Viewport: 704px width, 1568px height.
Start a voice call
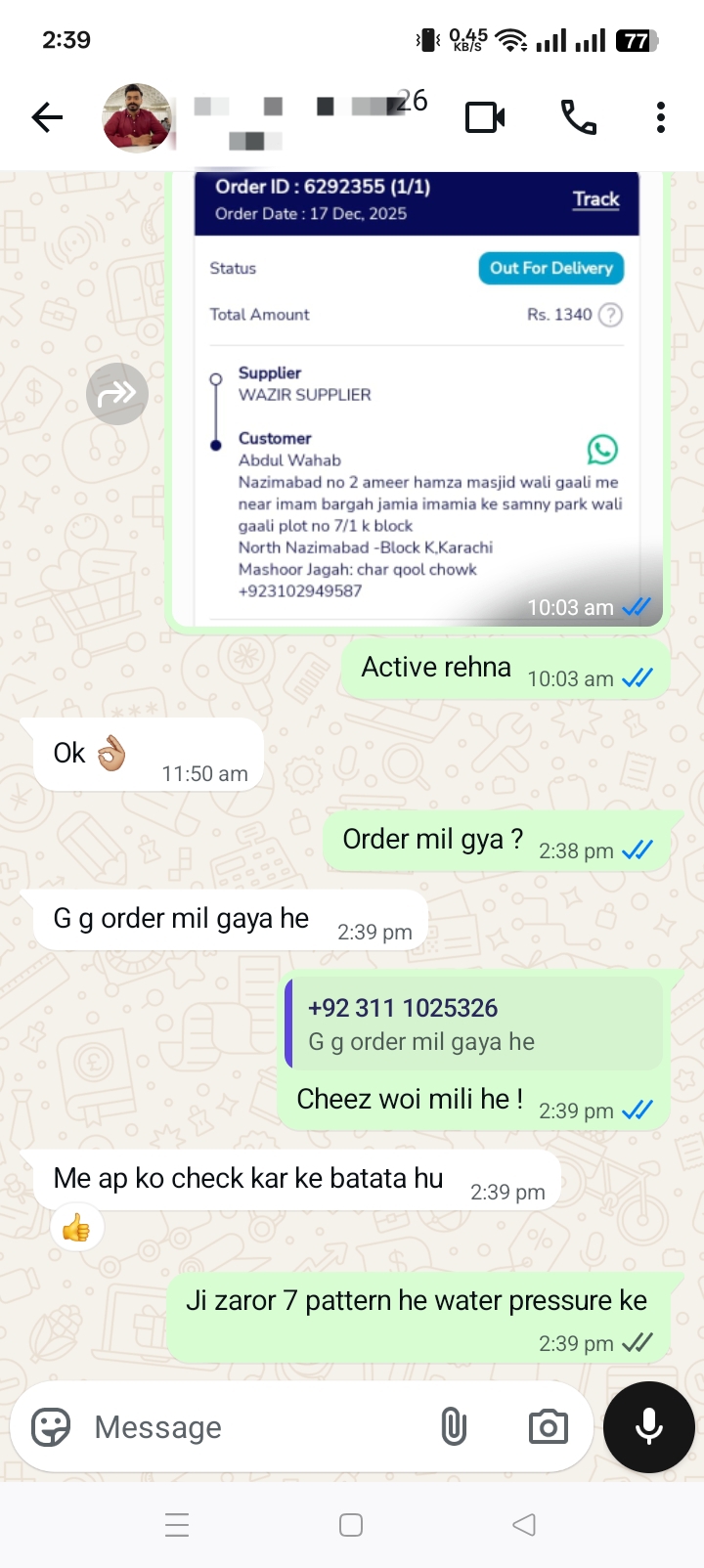(x=578, y=118)
